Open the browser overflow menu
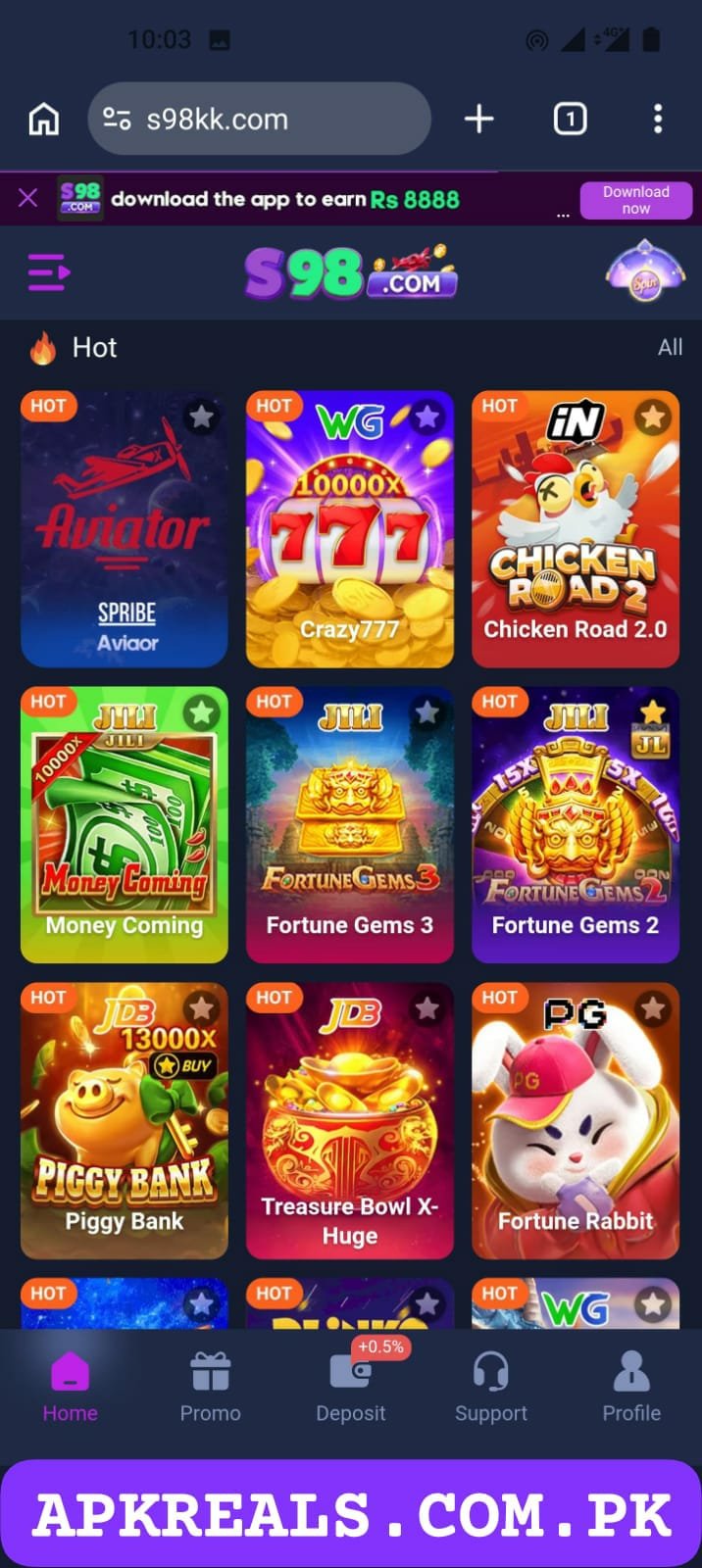The width and height of the screenshot is (702, 1568). (658, 120)
